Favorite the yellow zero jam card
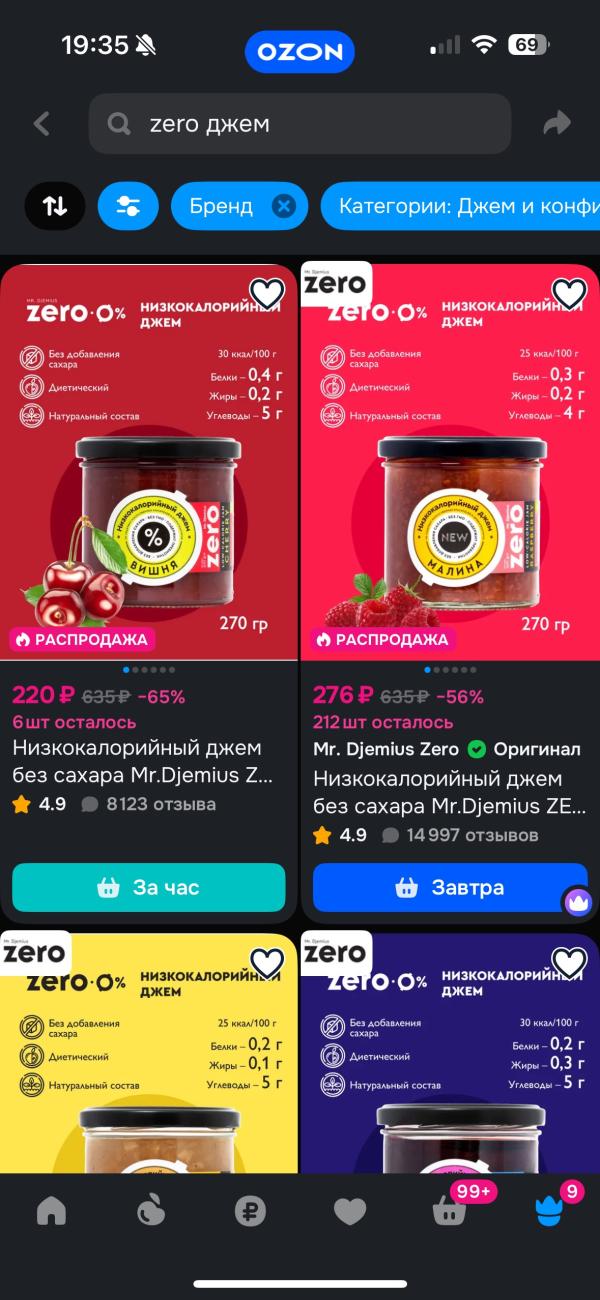Image resolution: width=600 pixels, height=1300 pixels. point(267,963)
